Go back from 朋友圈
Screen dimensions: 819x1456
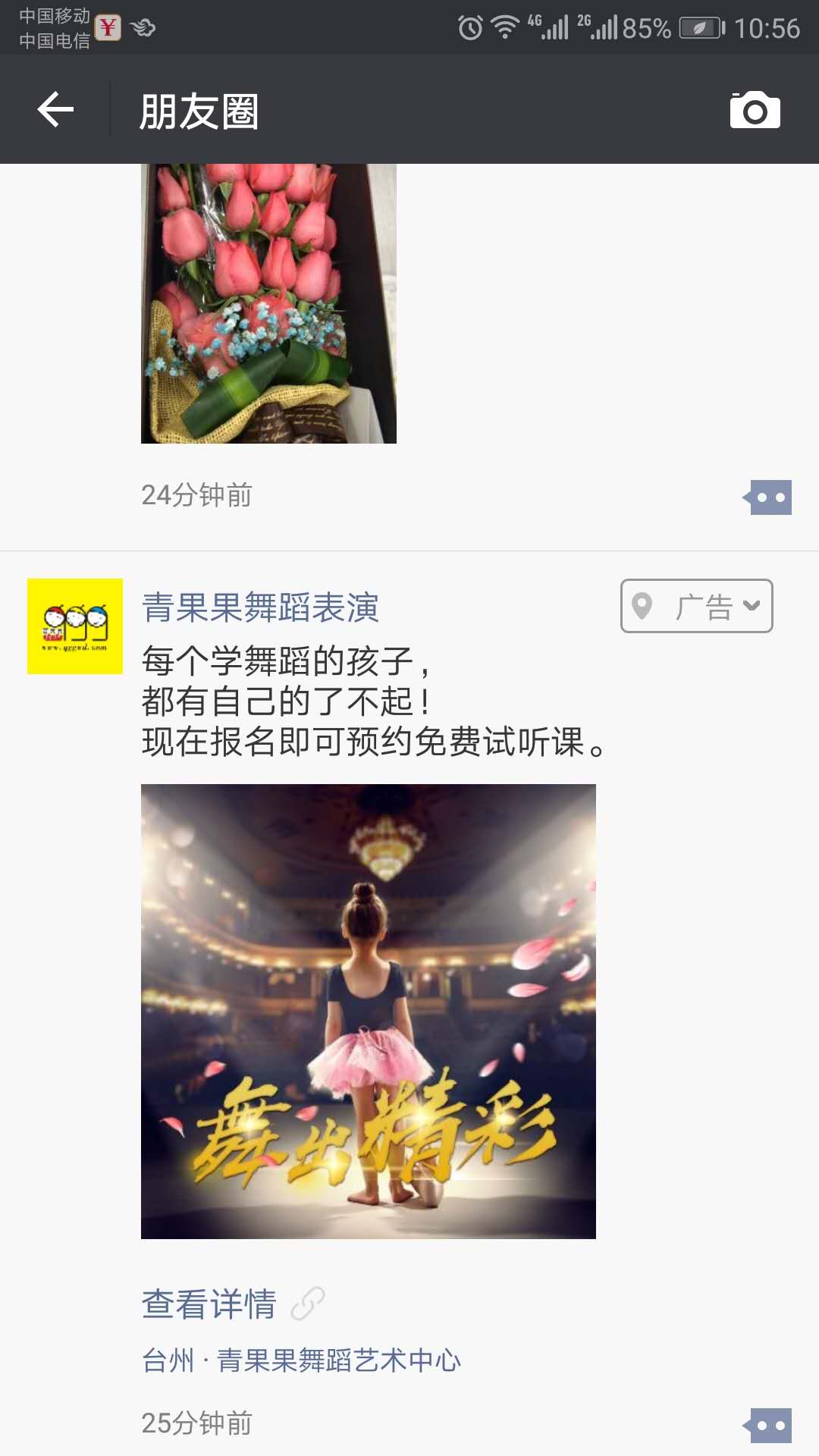coord(55,110)
